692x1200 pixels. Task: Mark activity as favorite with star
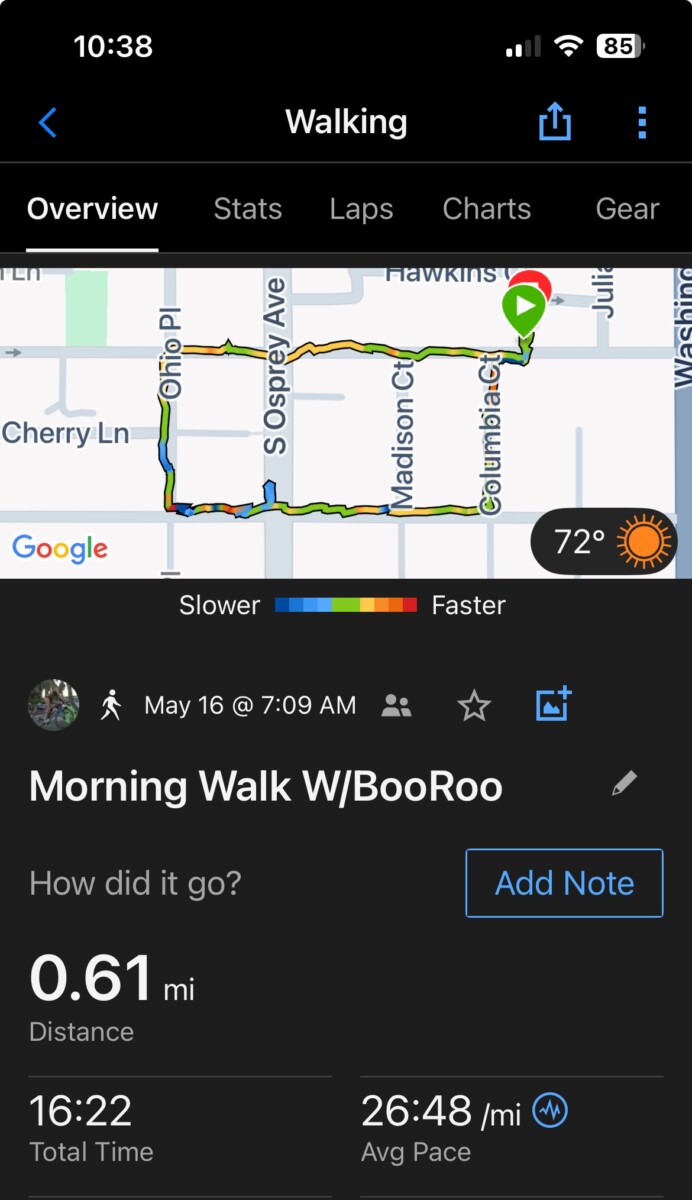[x=474, y=706]
